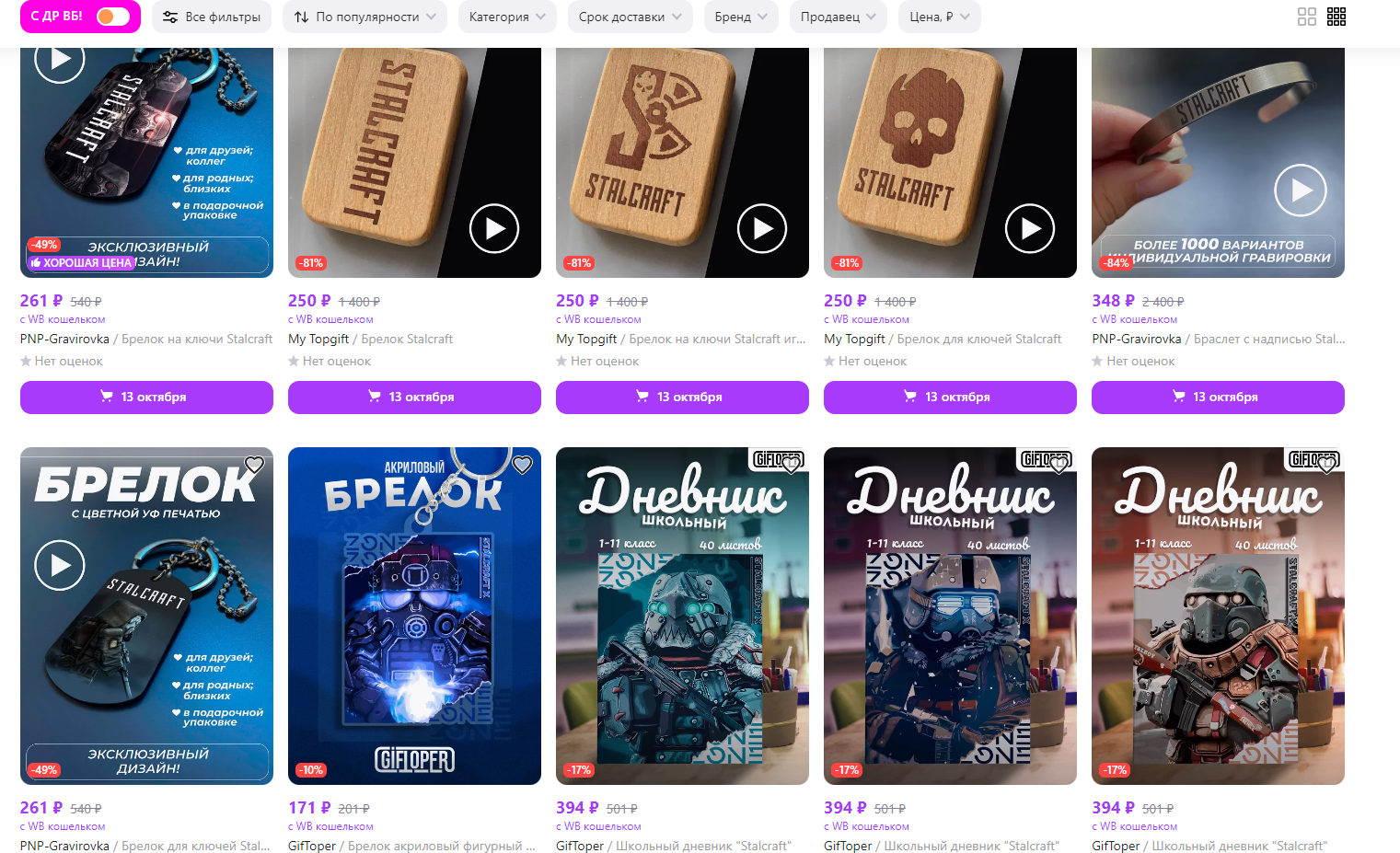Play the video on the Stalcraft bracelet card

[x=1300, y=190]
